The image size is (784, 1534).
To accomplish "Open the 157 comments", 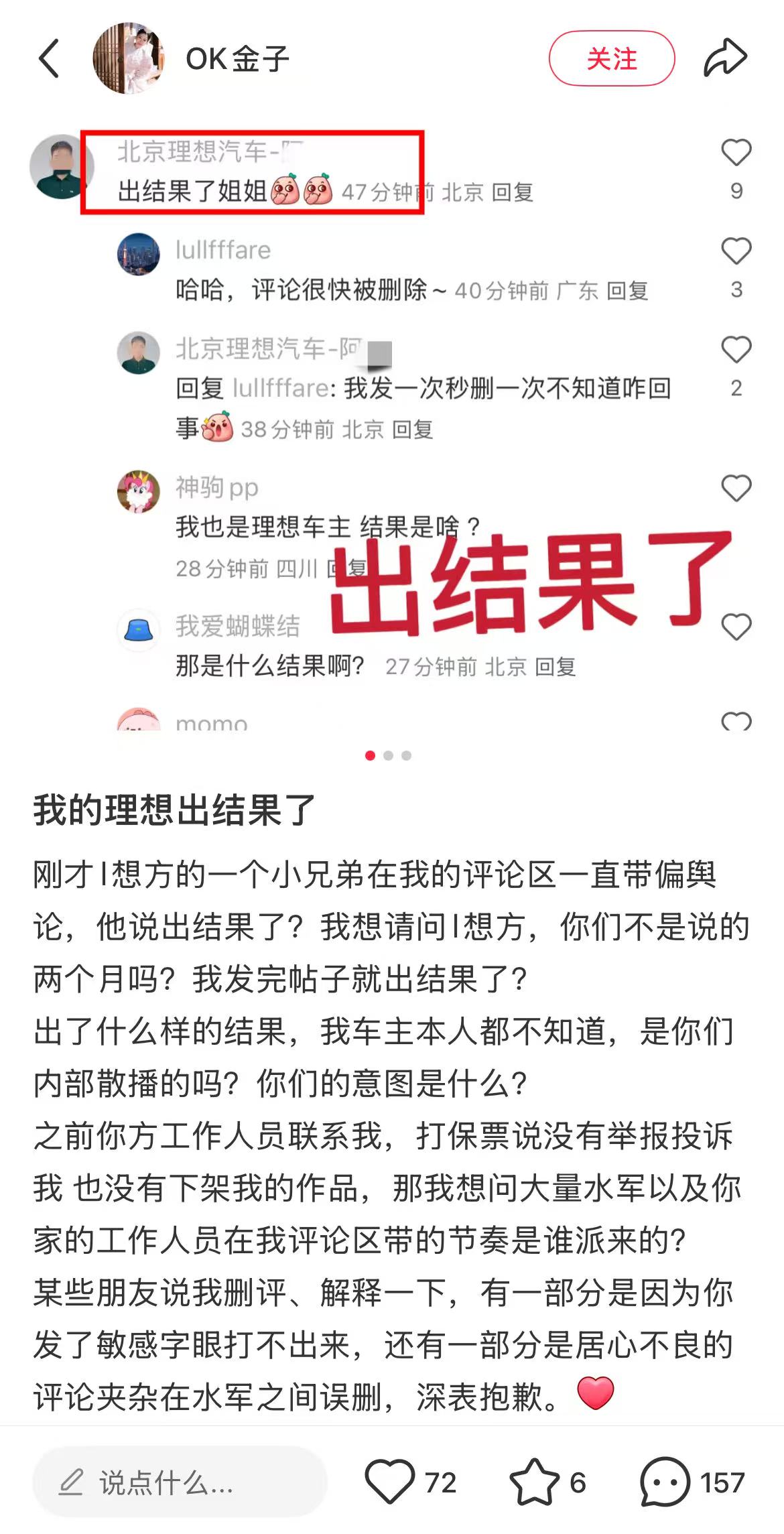I will (665, 1481).
